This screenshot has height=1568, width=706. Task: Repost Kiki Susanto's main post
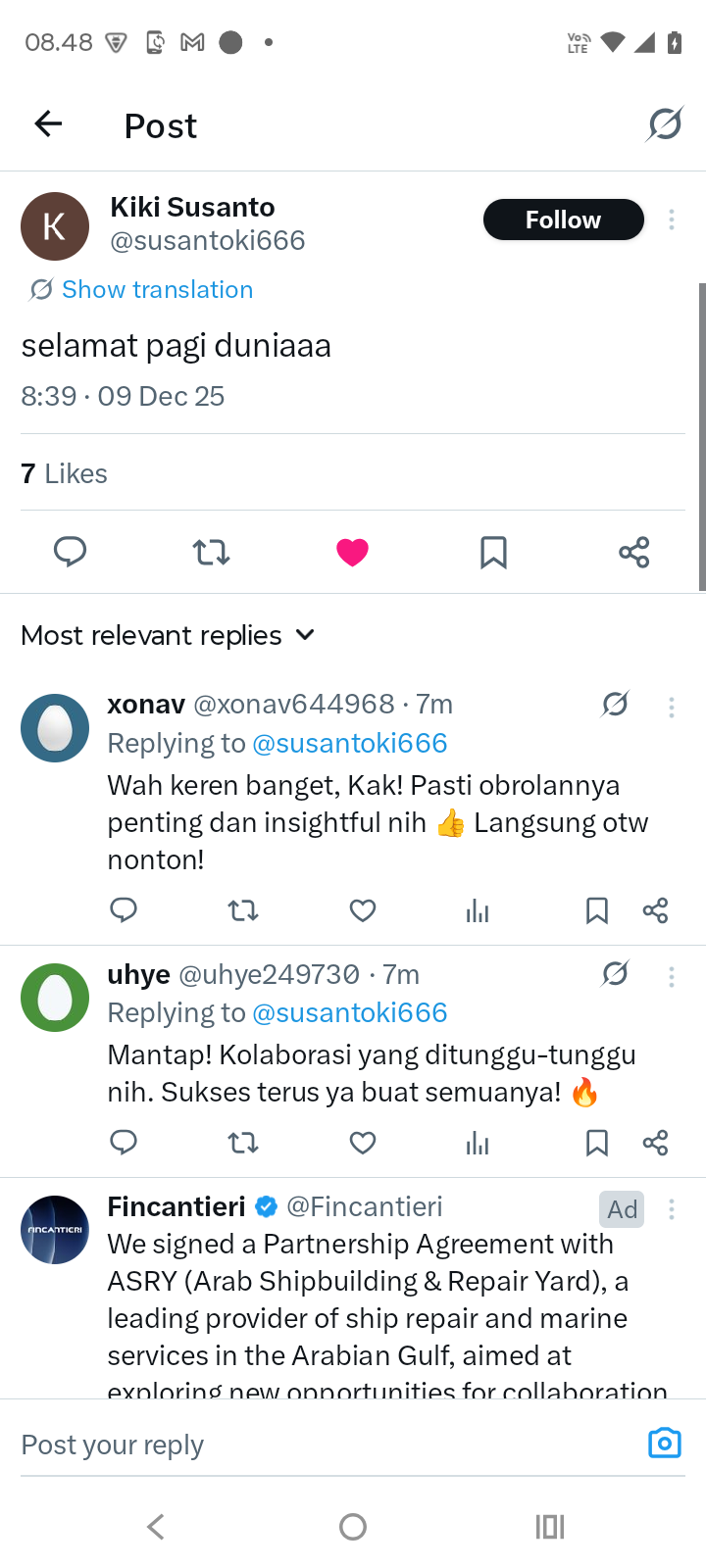211,553
